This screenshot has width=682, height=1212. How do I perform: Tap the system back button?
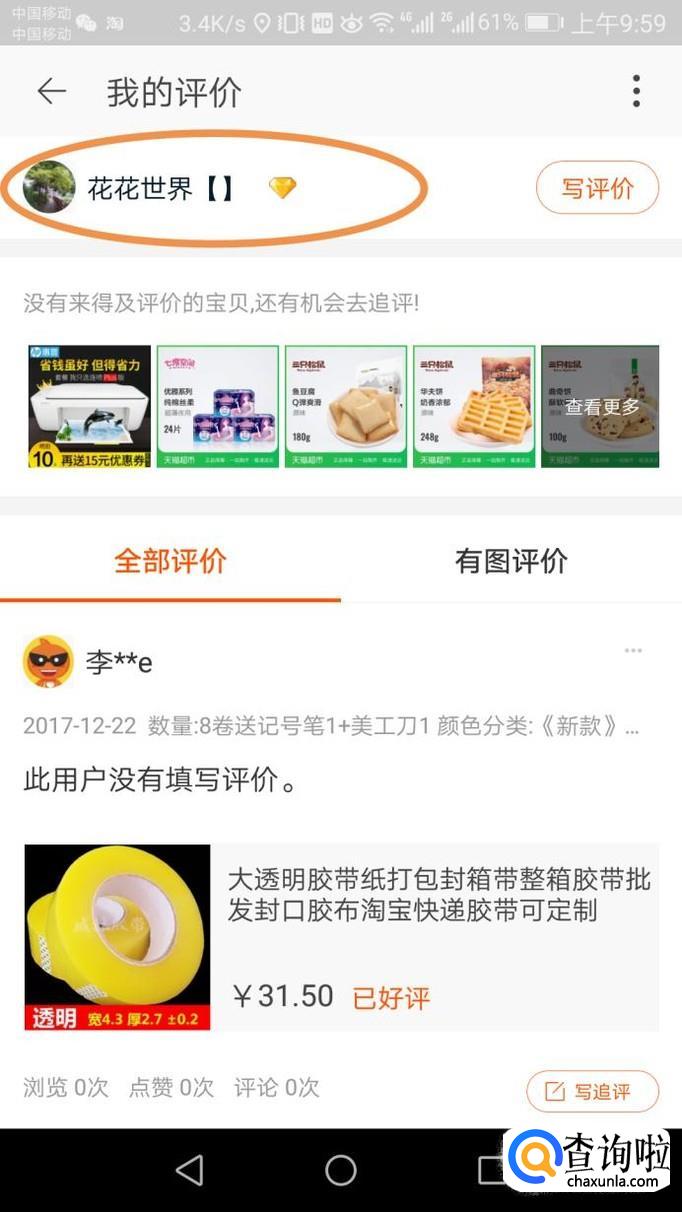(x=189, y=1170)
